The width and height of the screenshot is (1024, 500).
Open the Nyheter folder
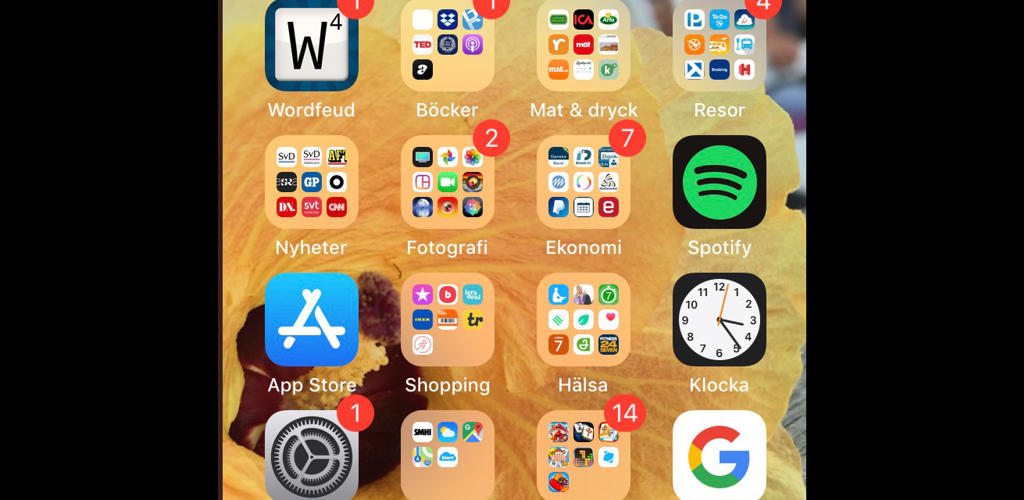click(311, 182)
